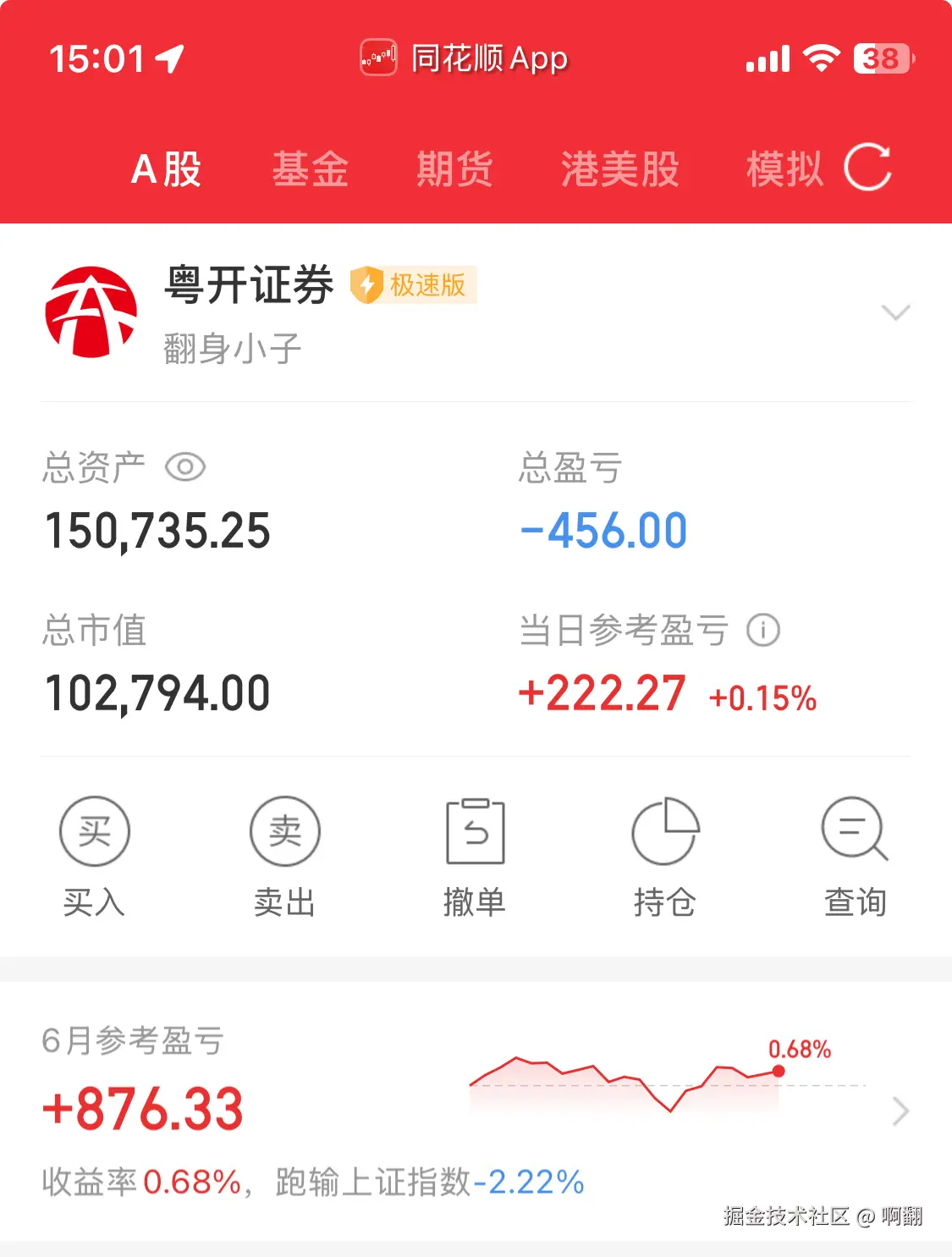
Task: Open June profit details via right arrow
Action: coord(900,1111)
